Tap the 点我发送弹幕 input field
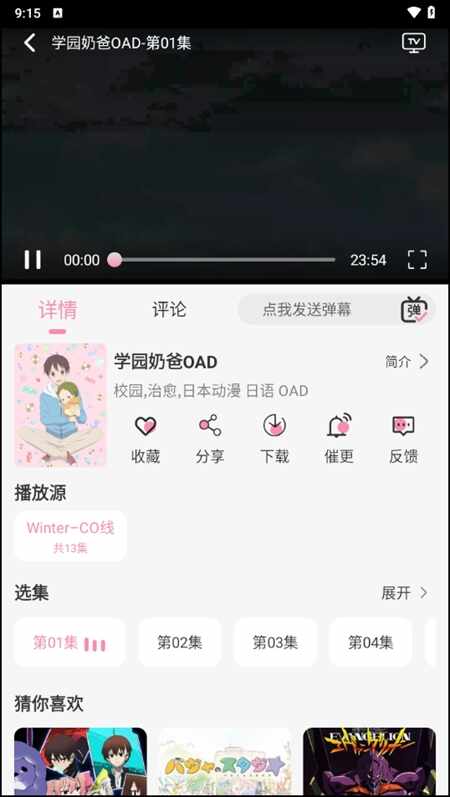Image resolution: width=450 pixels, height=797 pixels. [x=318, y=310]
